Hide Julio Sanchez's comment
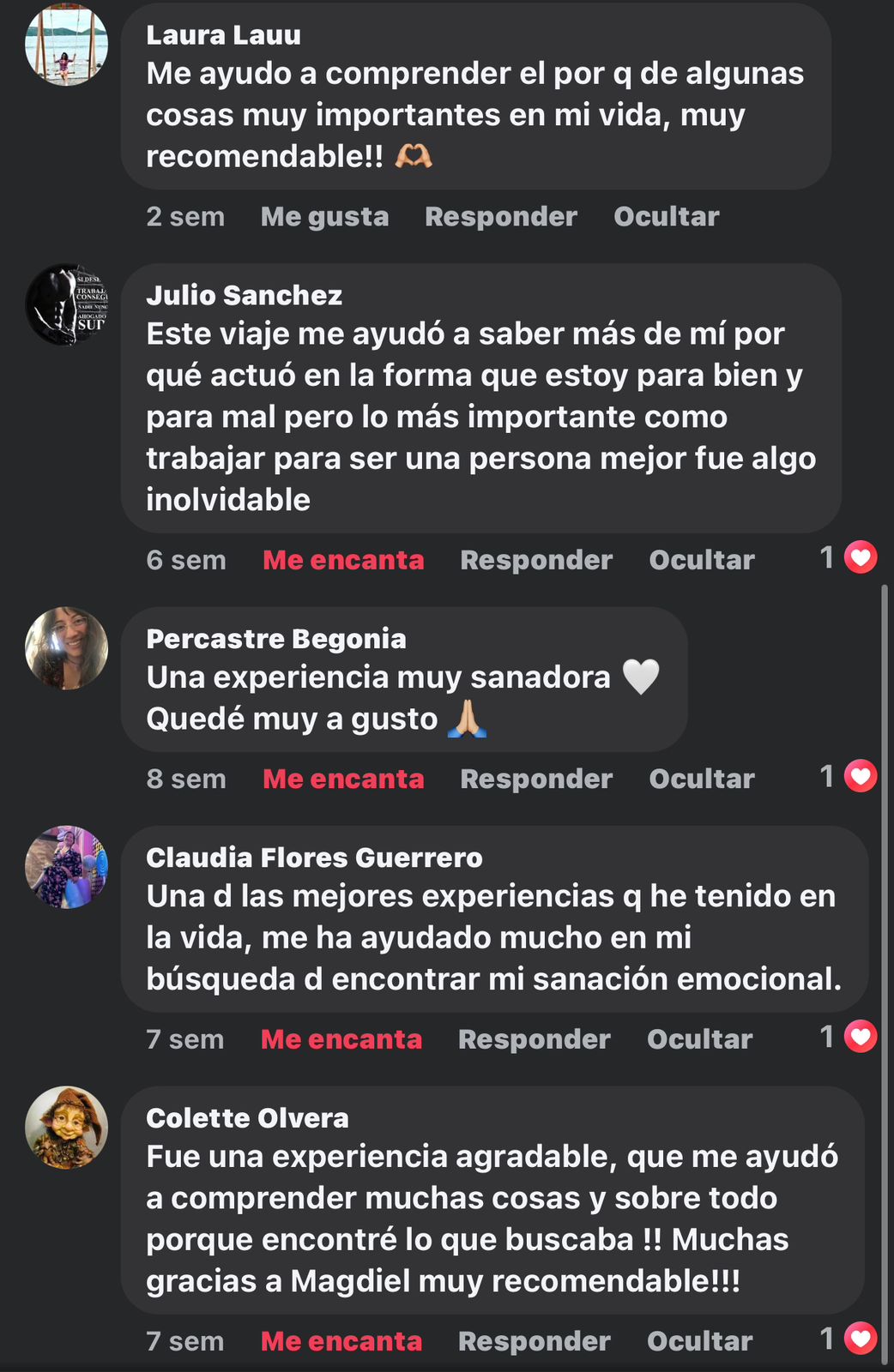This screenshot has height=1372, width=894. pos(702,560)
